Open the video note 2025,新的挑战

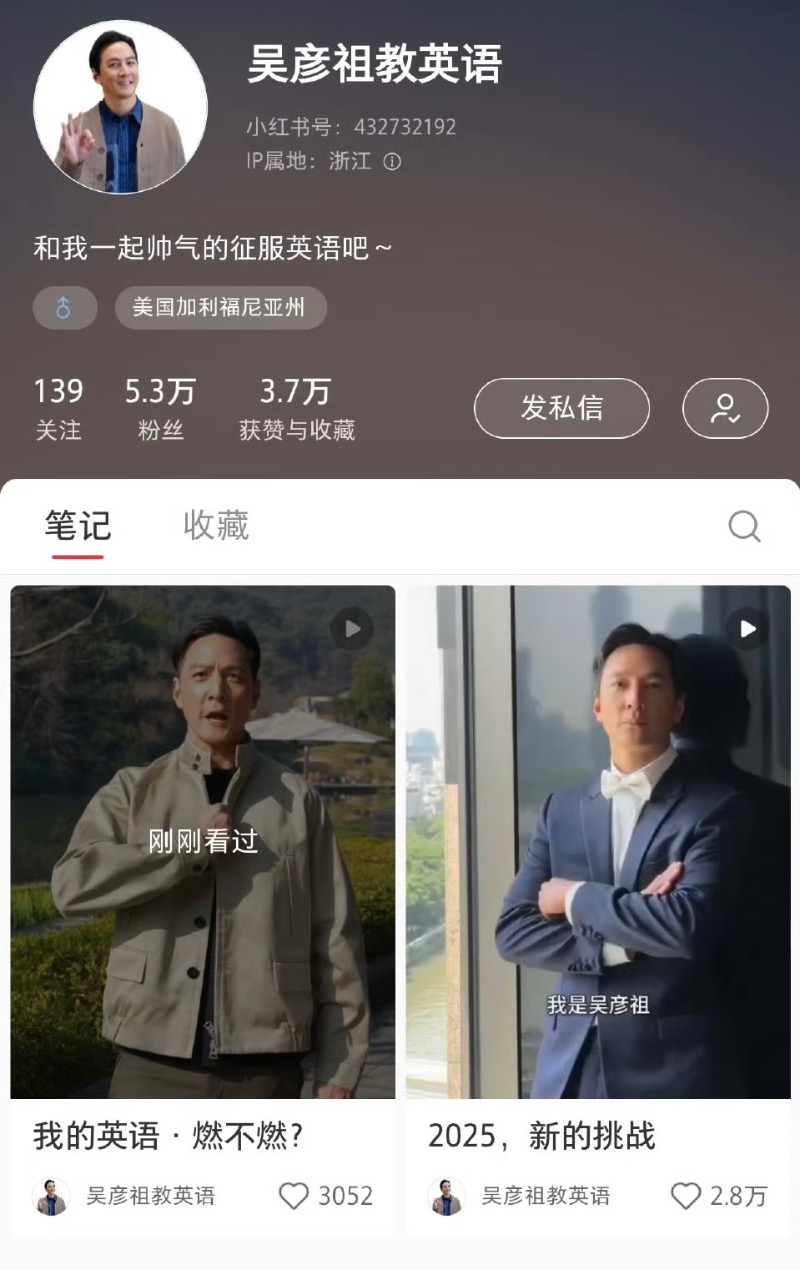click(x=598, y=840)
